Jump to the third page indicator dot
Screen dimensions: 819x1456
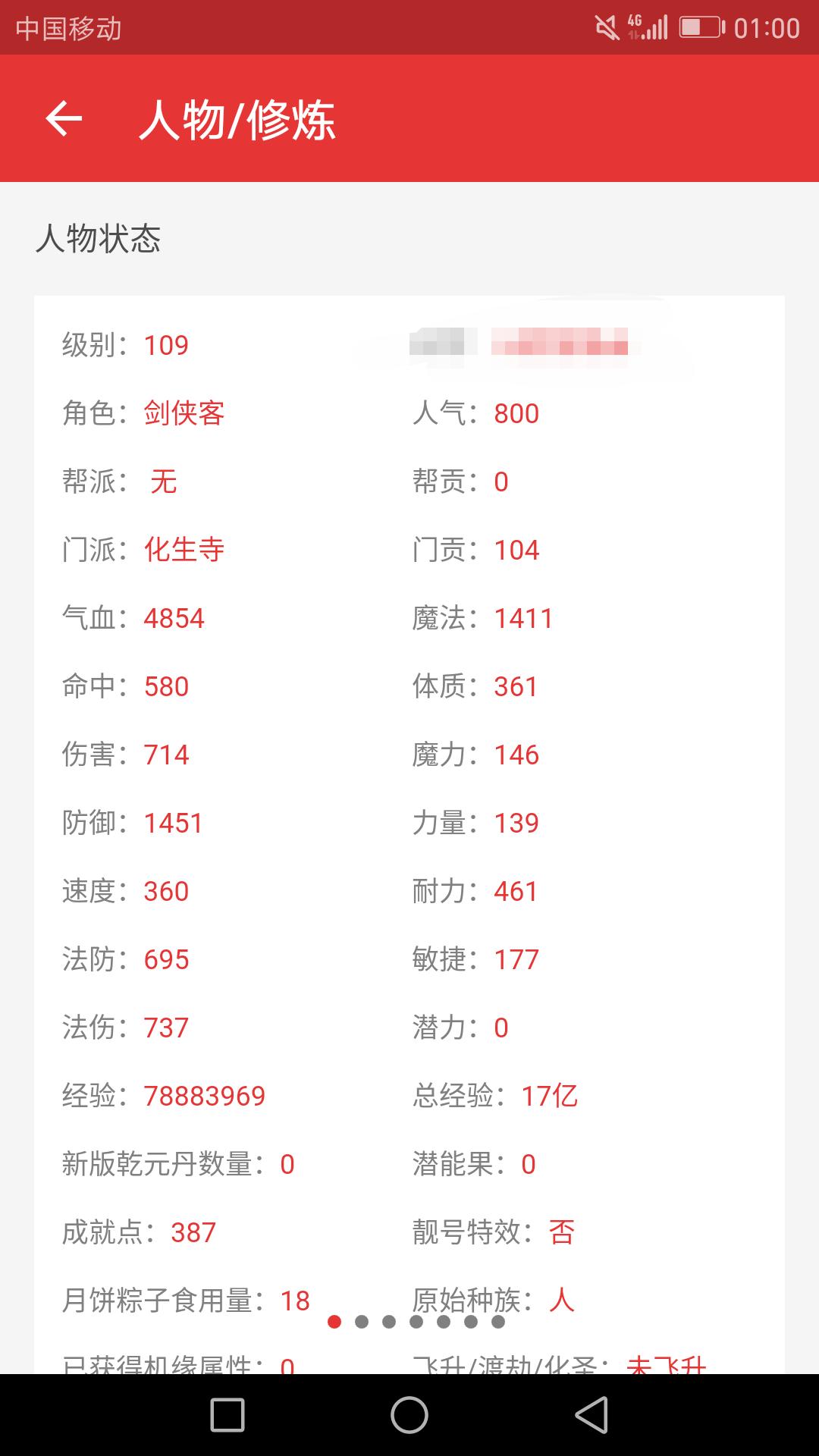pyautogui.click(x=389, y=1322)
